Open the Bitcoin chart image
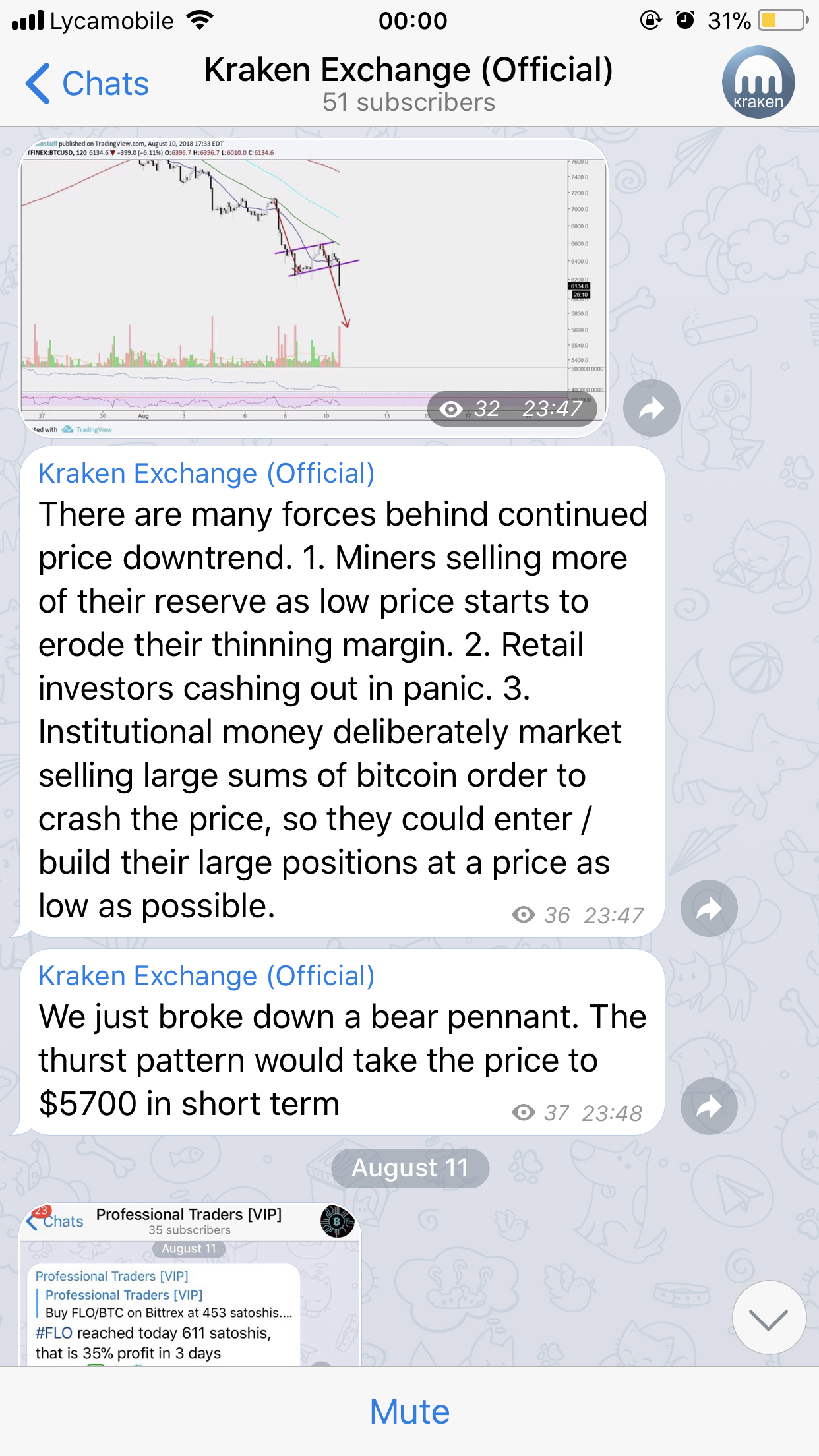 (313, 288)
